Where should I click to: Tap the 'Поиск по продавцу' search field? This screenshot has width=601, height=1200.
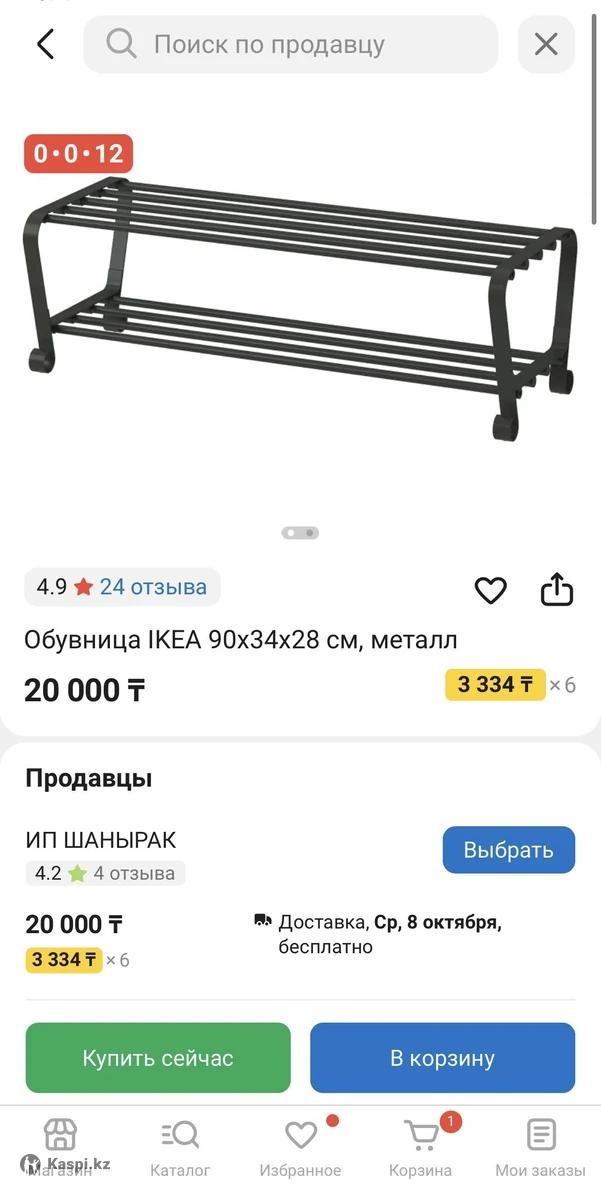tap(290, 45)
